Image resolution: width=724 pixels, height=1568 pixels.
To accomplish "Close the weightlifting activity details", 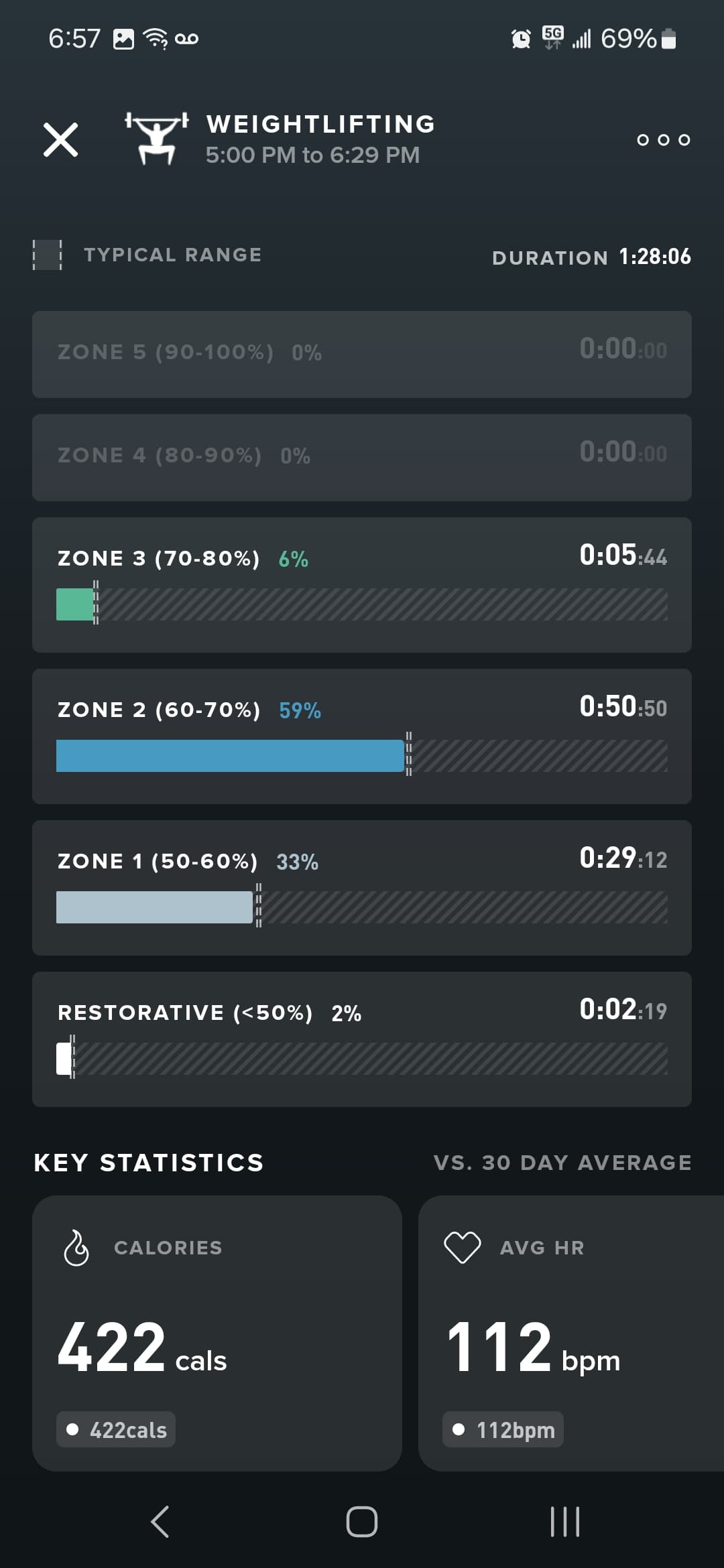I will click(61, 139).
